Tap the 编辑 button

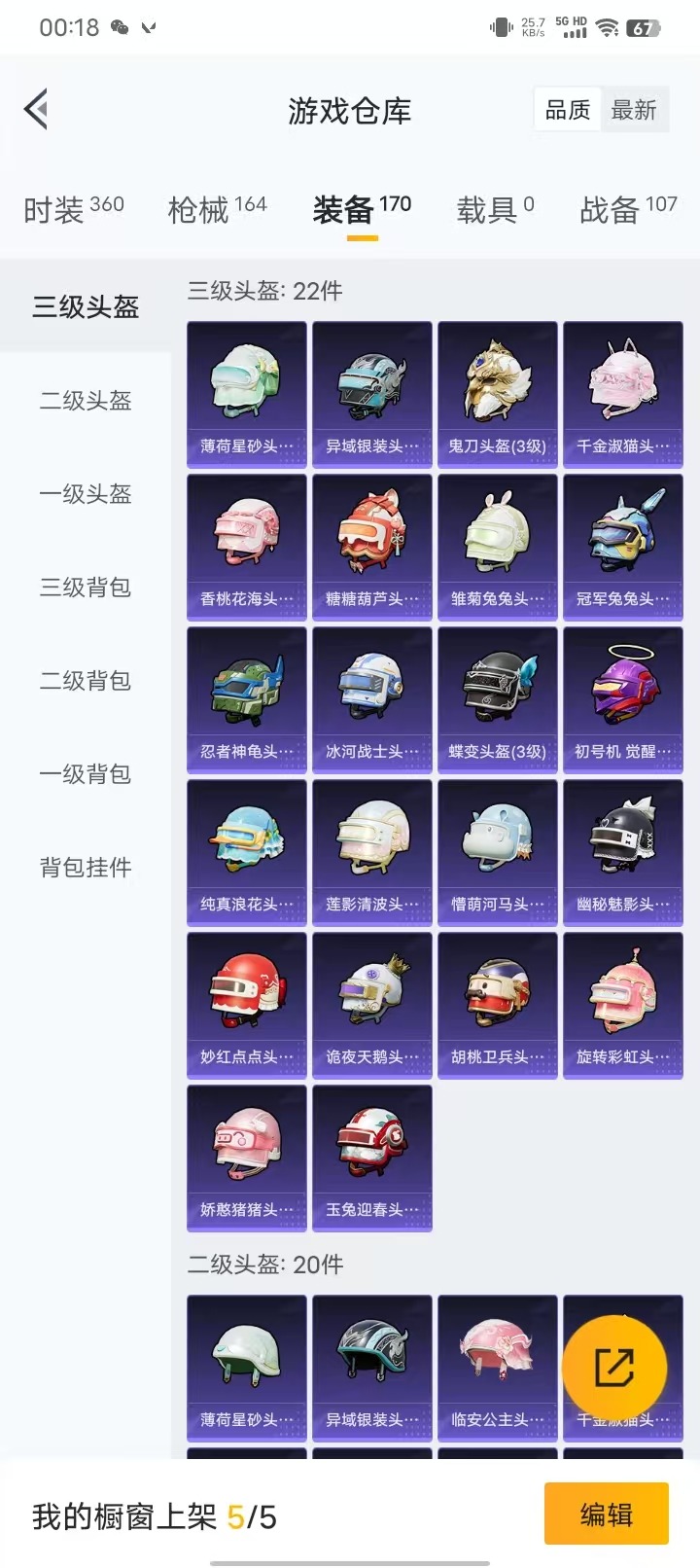point(606,1515)
